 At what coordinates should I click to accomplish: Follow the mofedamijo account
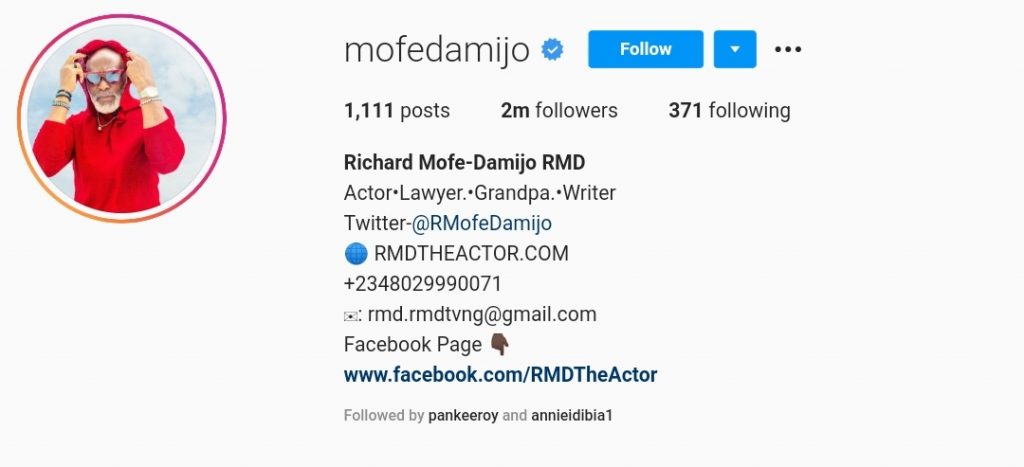[x=645, y=49]
